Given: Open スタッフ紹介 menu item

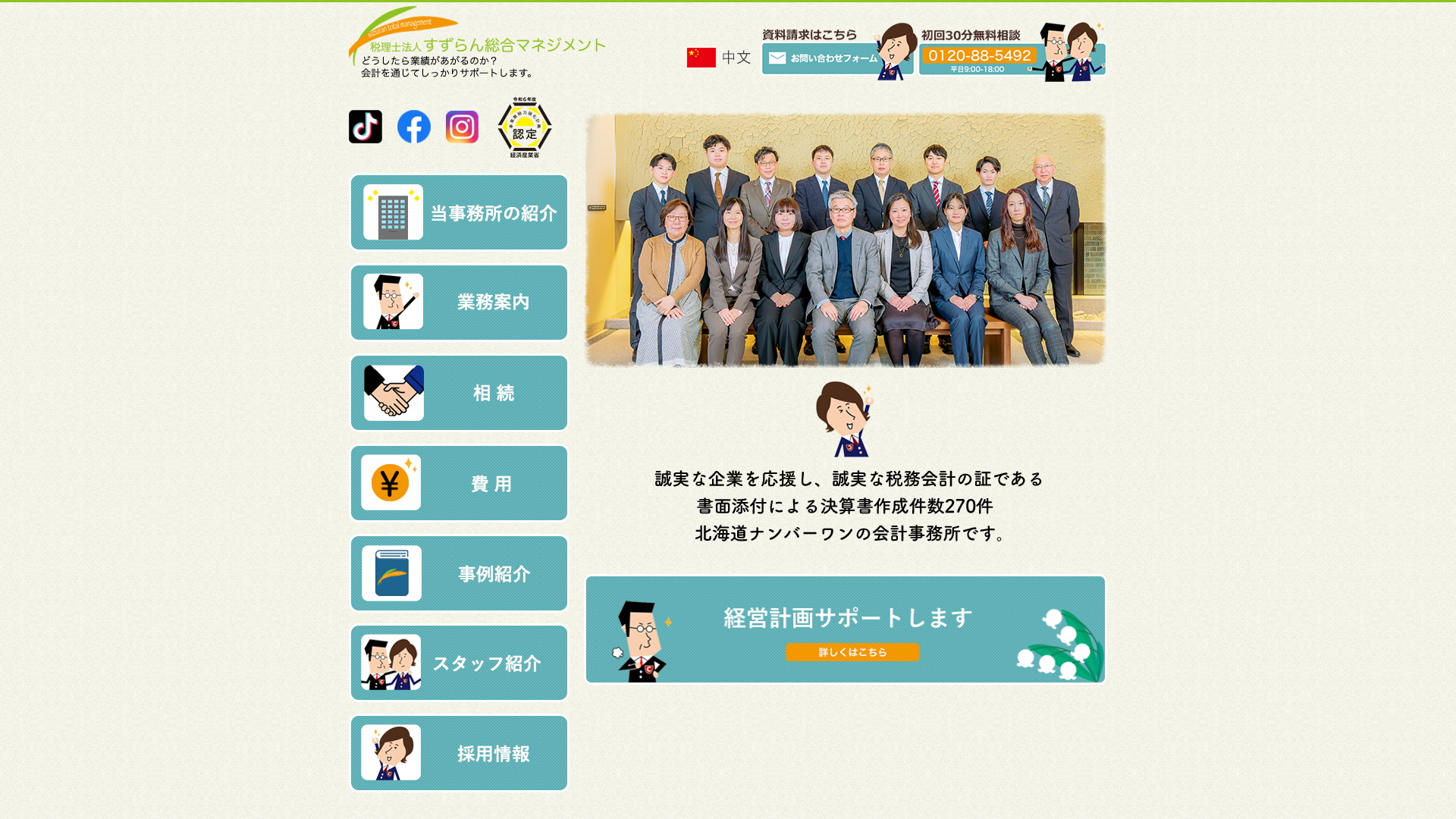Looking at the screenshot, I should pyautogui.click(x=459, y=663).
